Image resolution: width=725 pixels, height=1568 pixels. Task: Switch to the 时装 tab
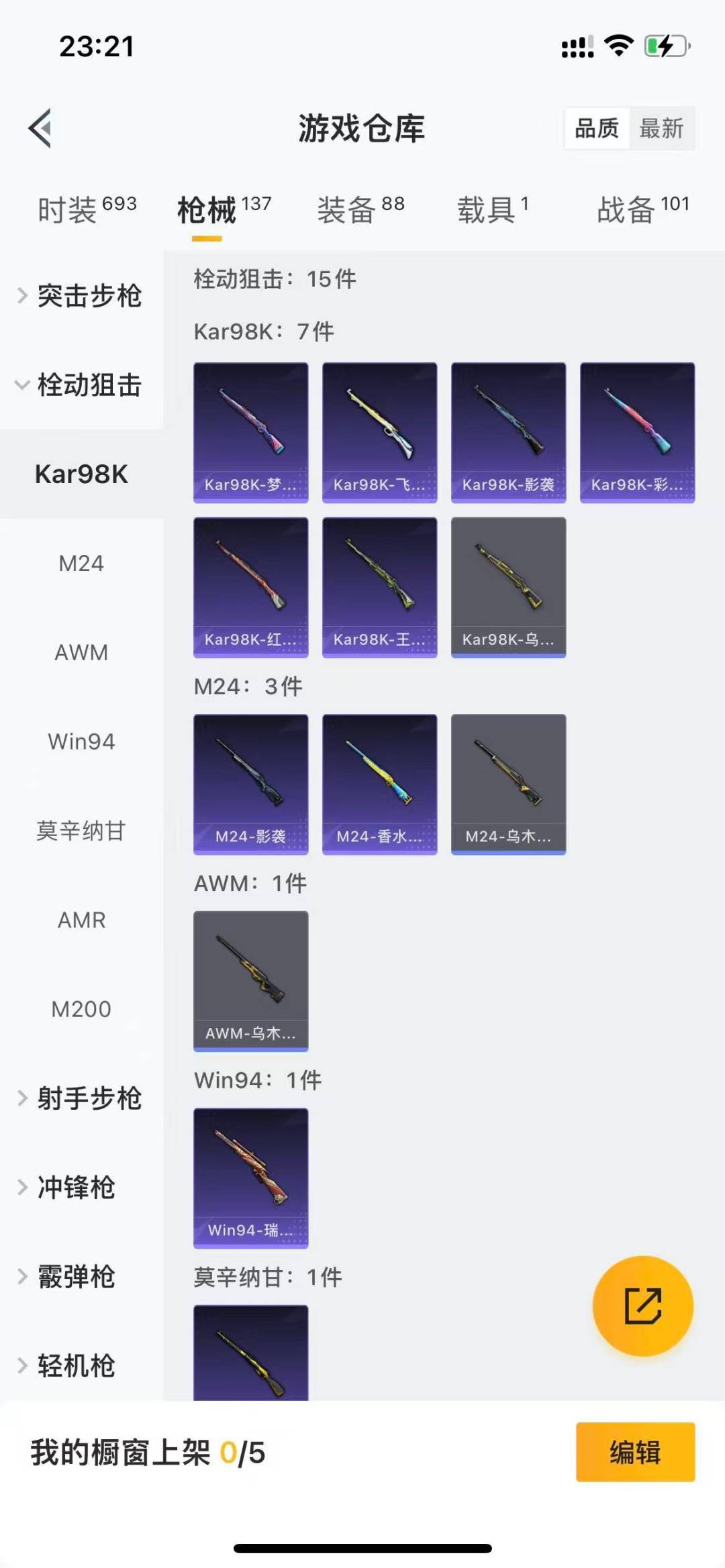[x=87, y=210]
